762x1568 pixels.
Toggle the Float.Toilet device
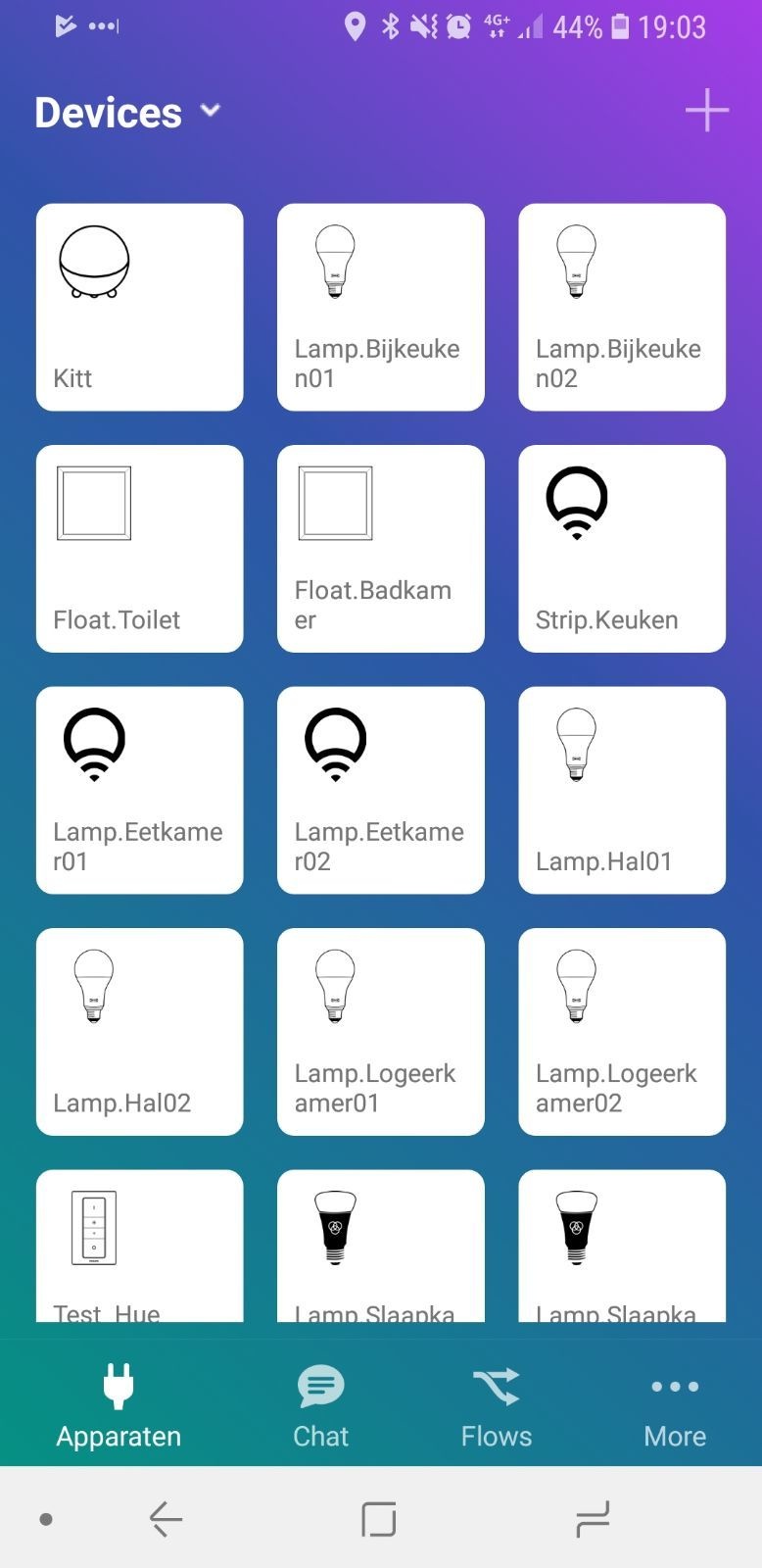[x=139, y=548]
